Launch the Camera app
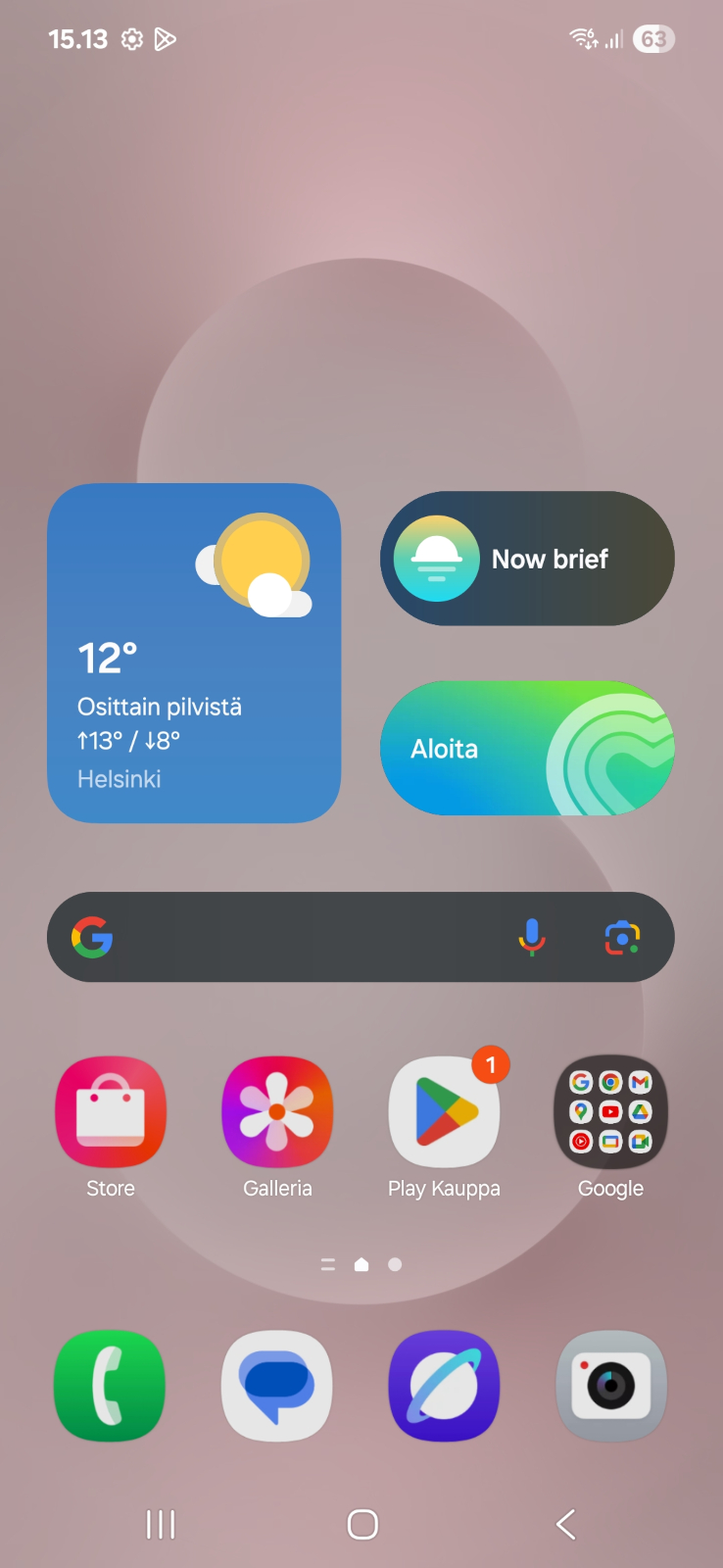Screen dimensions: 723x1568 (x=610, y=1386)
